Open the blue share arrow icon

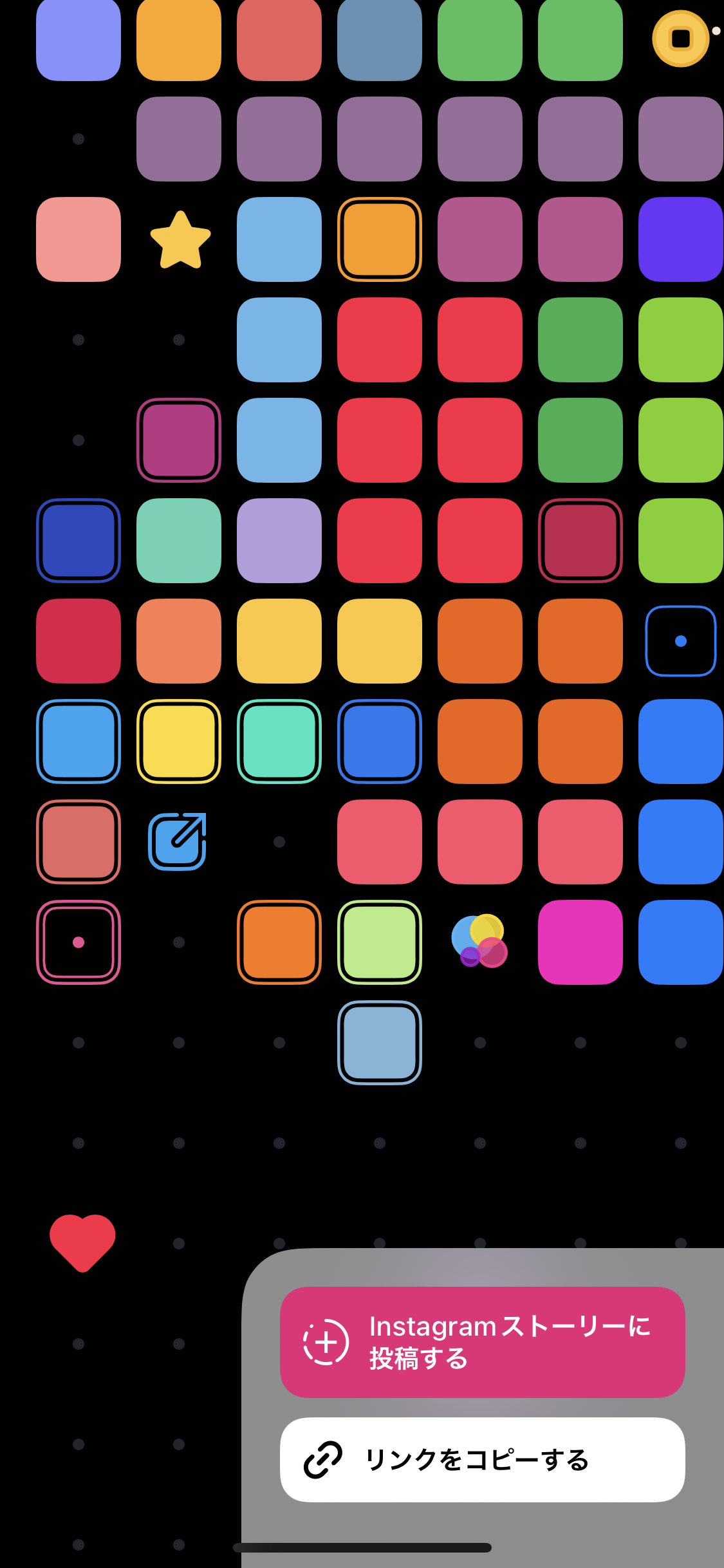[178, 841]
